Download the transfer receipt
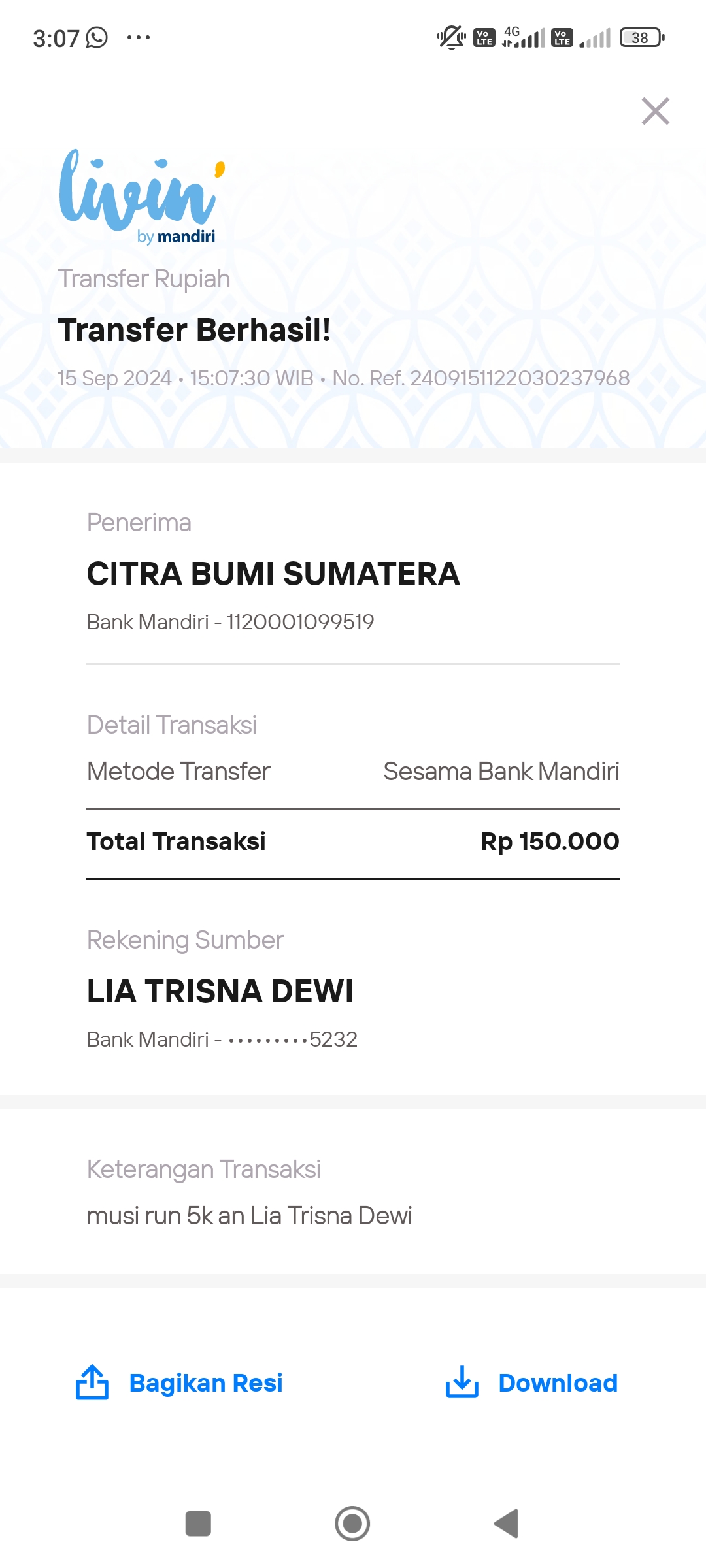Viewport: 706px width, 1568px height. coord(531,1382)
